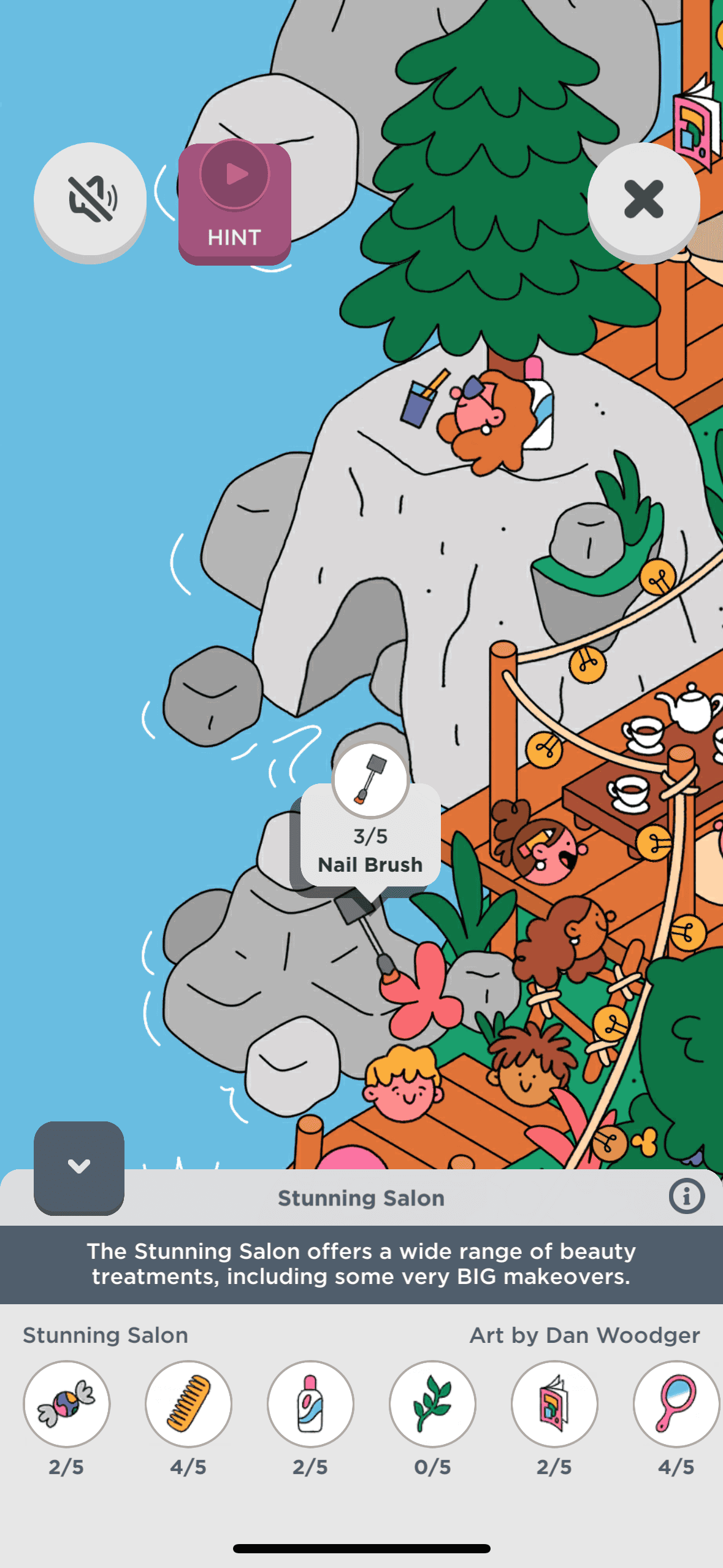Select the hand mirror item
Screen dimensions: 723x1568
pyautogui.click(x=676, y=1404)
